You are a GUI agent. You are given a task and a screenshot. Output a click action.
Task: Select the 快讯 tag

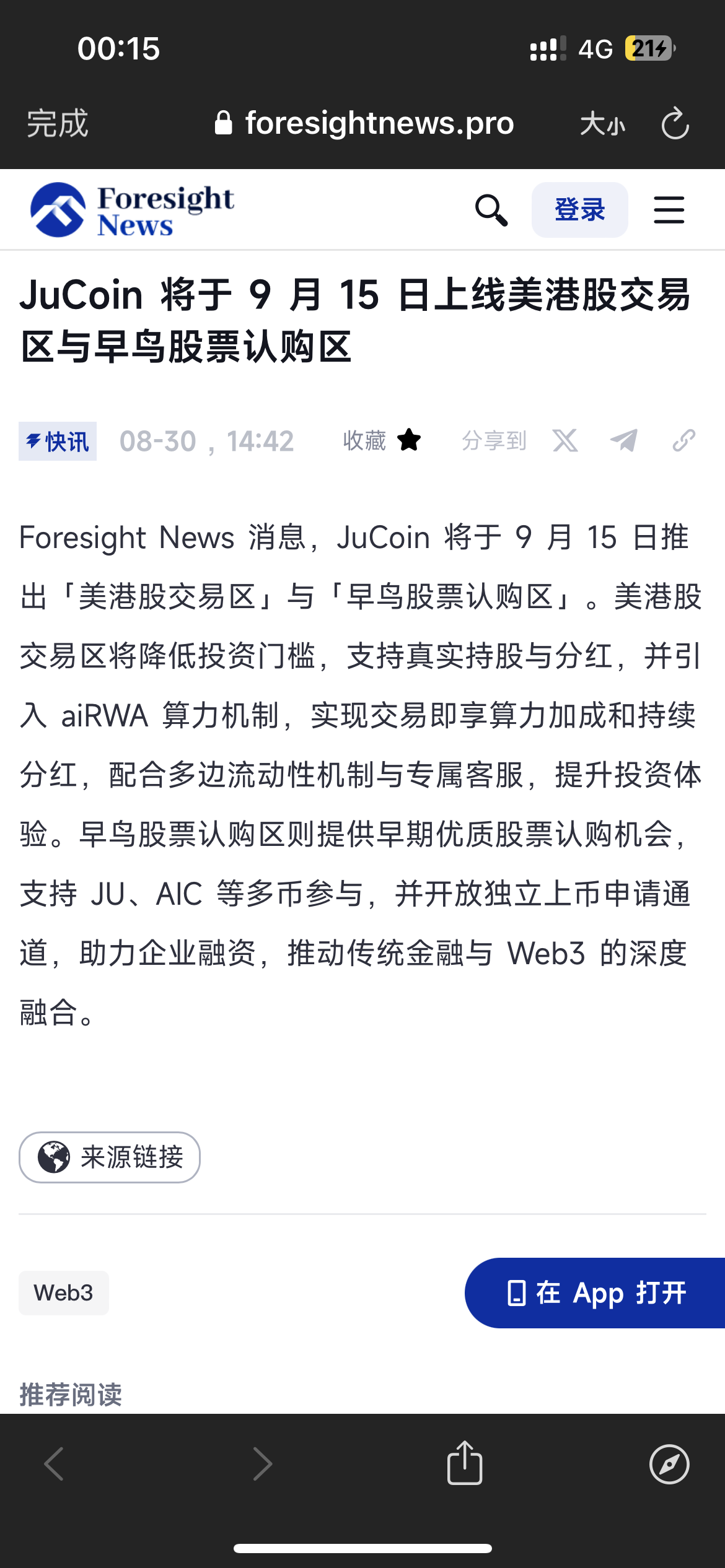(58, 442)
